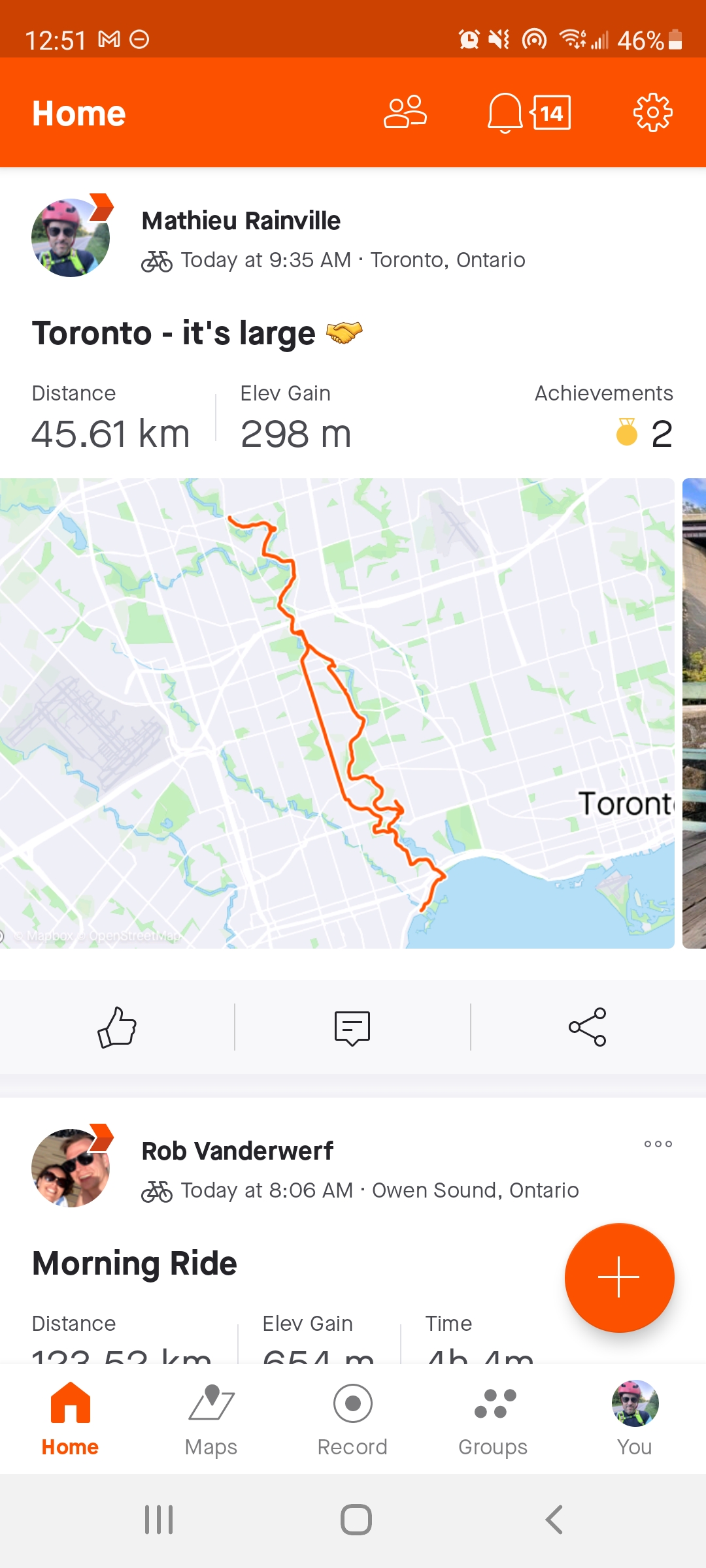
Task: Open the Morning Ride activity
Action: click(135, 1263)
